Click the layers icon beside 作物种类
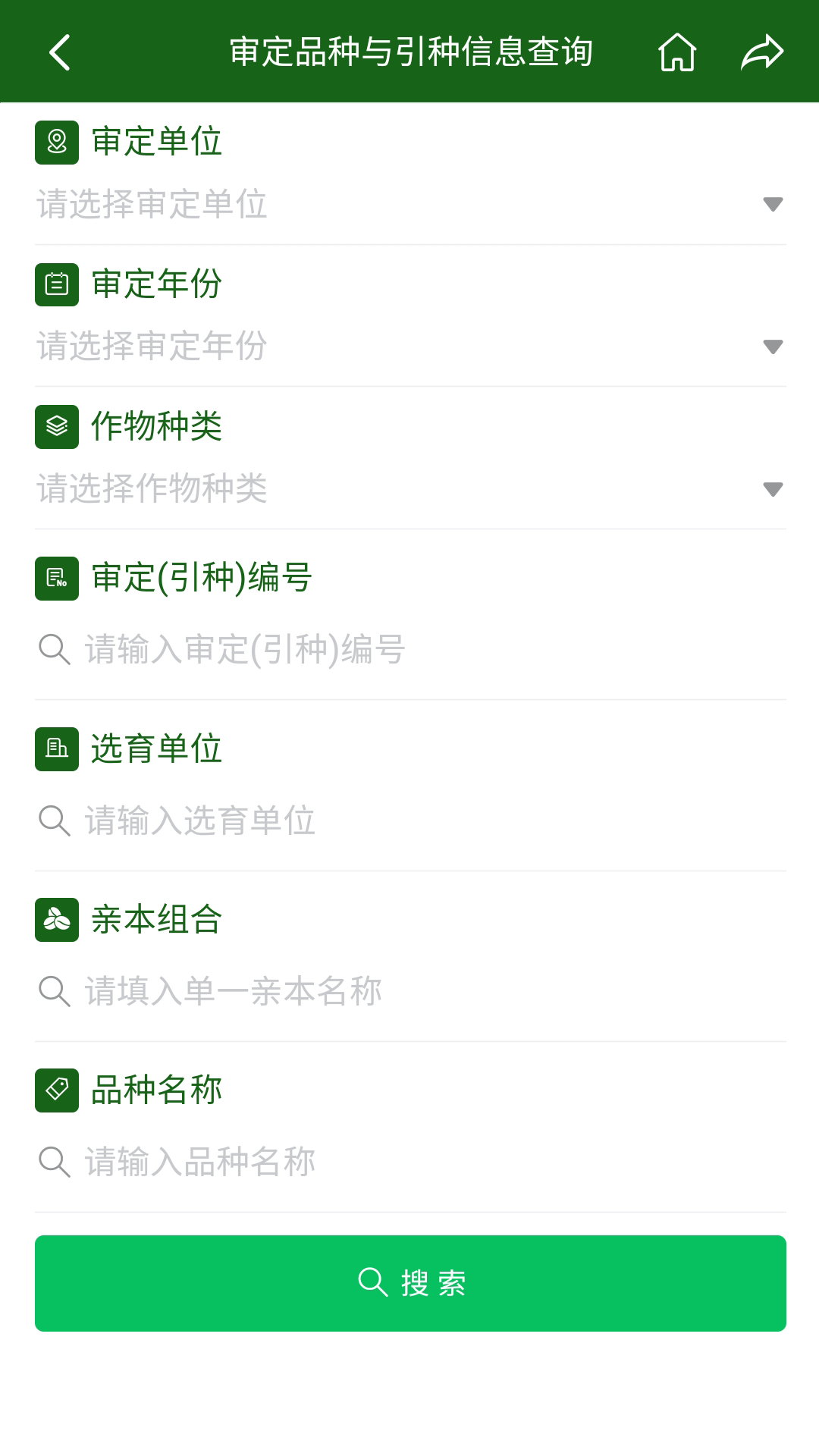Image resolution: width=819 pixels, height=1456 pixels. pyautogui.click(x=56, y=428)
